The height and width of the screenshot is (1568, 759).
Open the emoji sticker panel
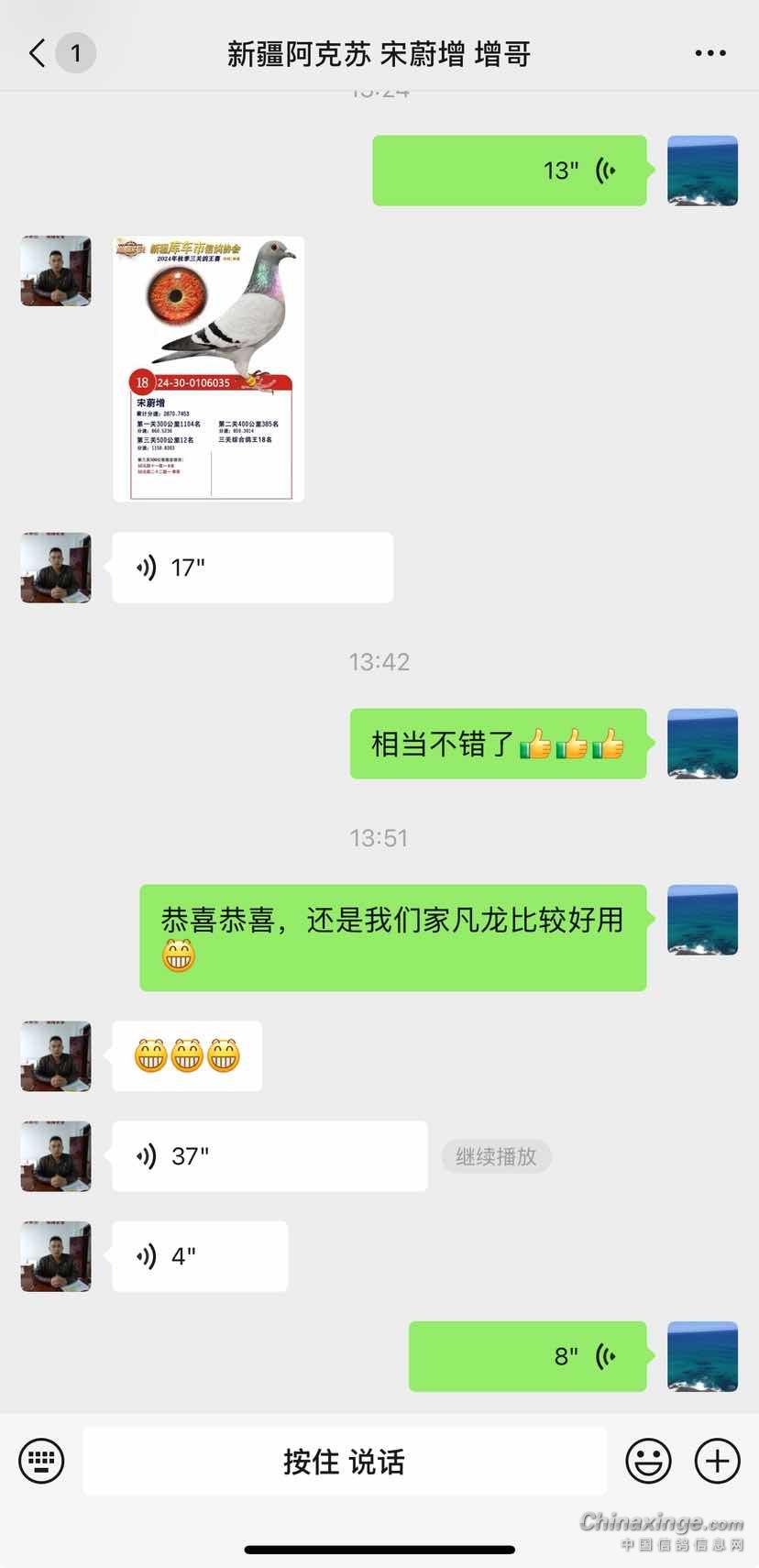tap(648, 1461)
